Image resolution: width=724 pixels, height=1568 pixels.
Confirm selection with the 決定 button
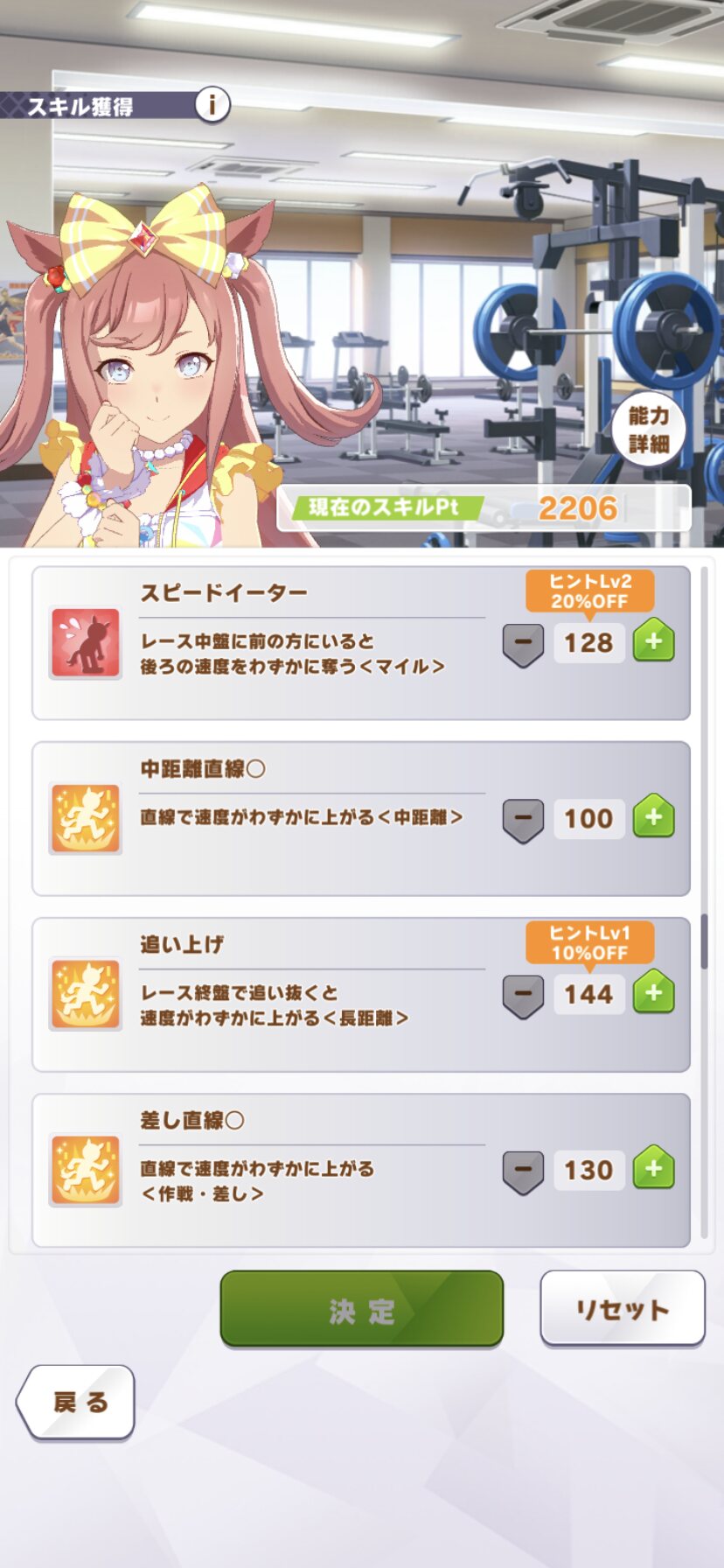point(362,1309)
